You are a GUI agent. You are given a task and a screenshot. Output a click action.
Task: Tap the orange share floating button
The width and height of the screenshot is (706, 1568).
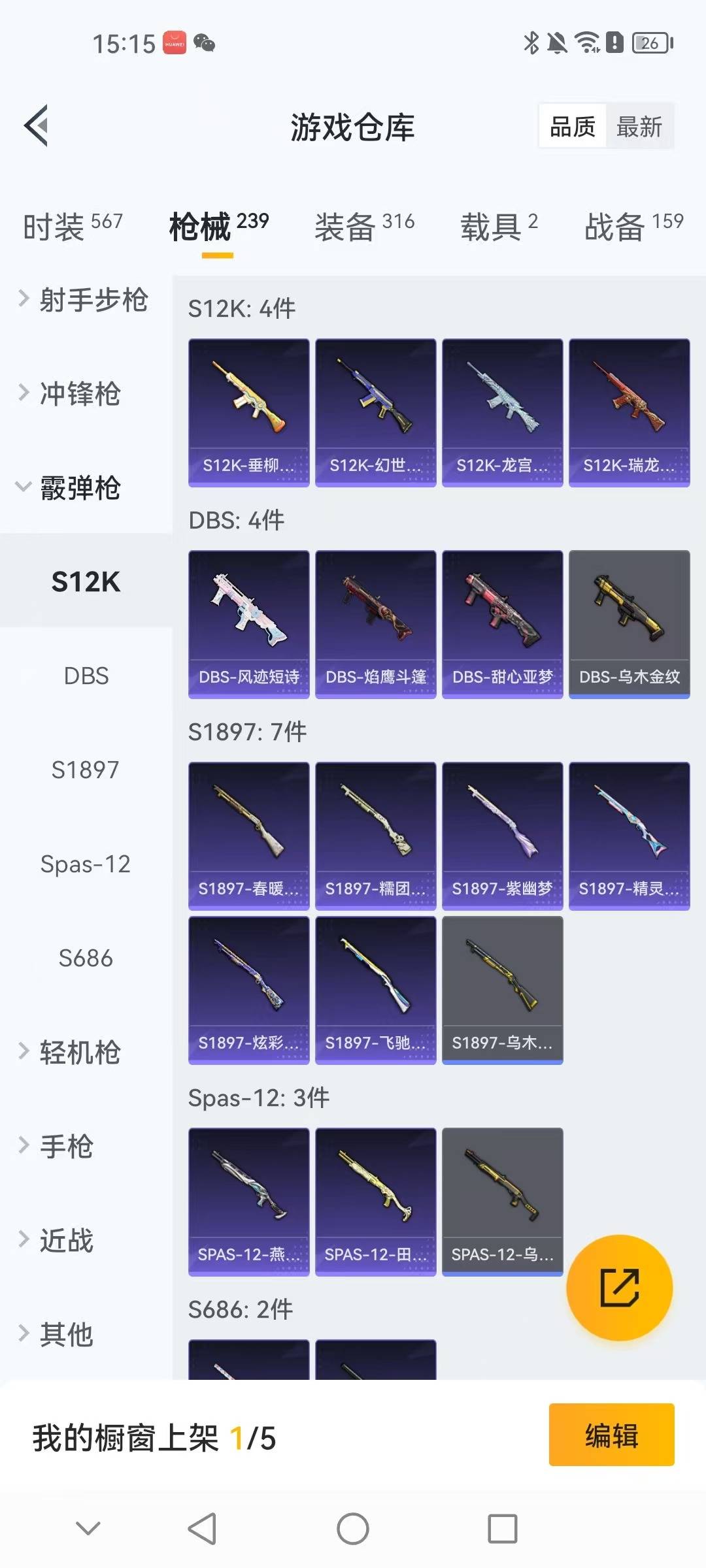tap(619, 1287)
